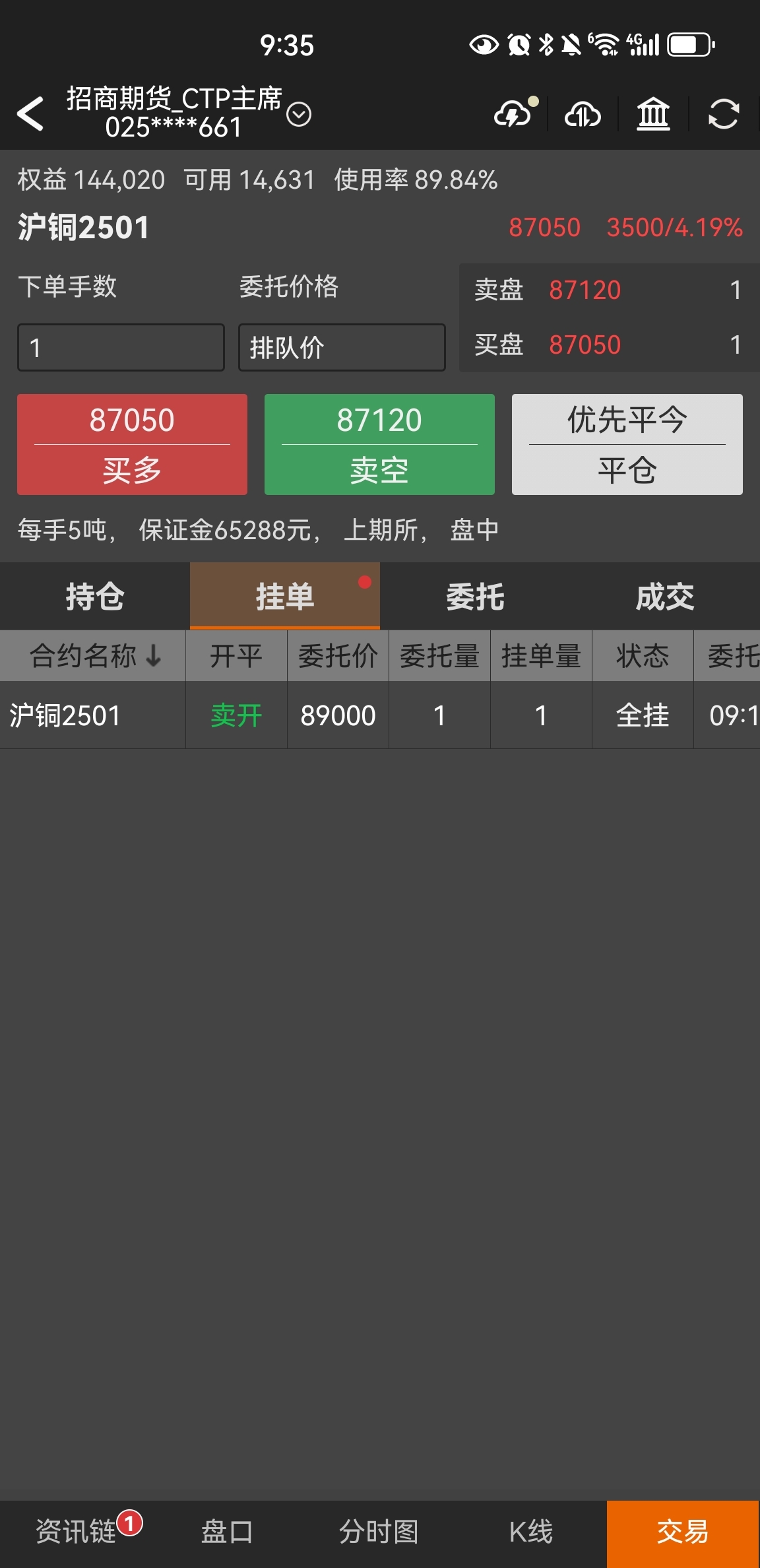Tap 优先平今 平仓 button
This screenshot has height=1568, width=760.
(627, 444)
